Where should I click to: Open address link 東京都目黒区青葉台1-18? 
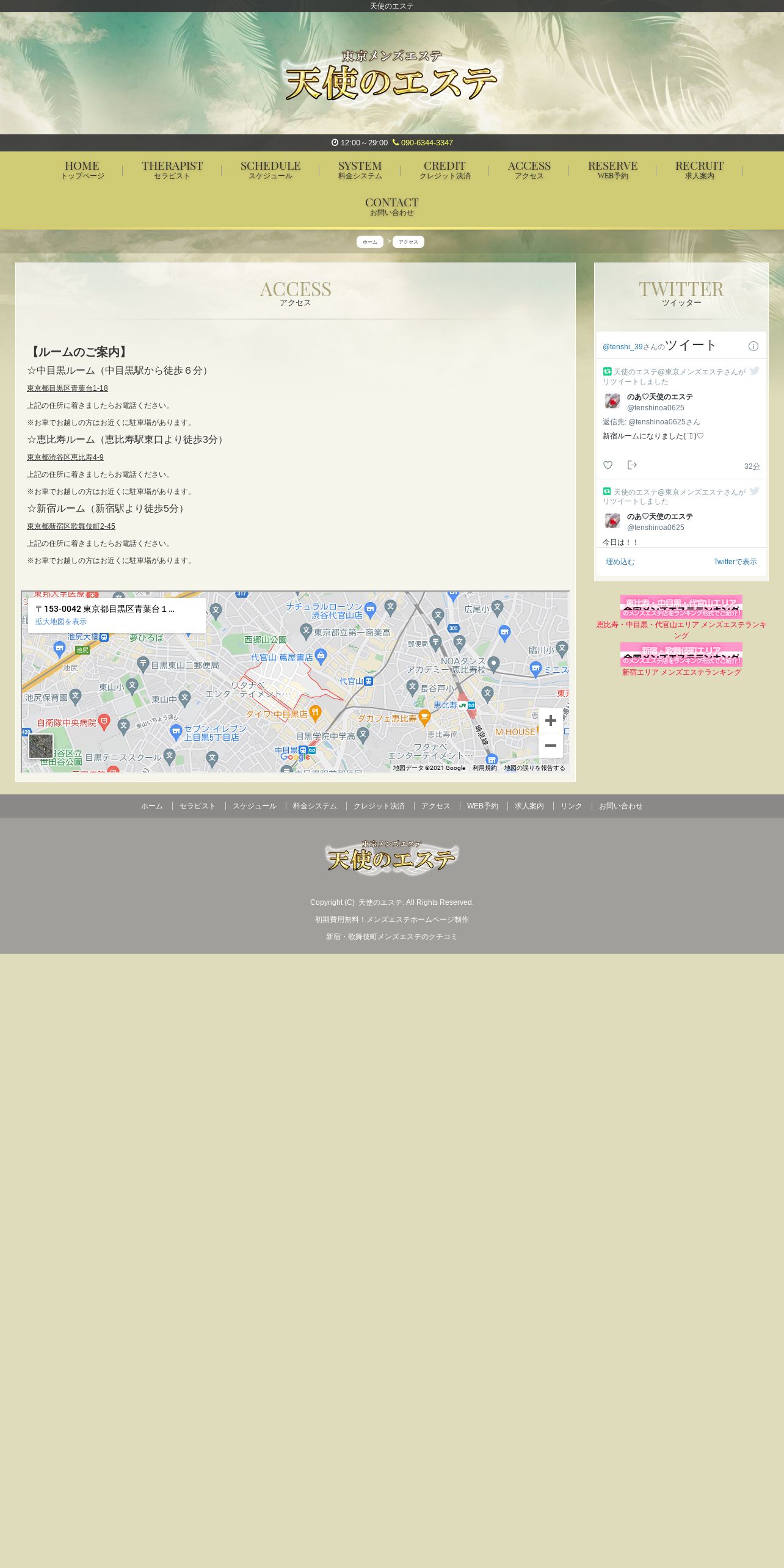[x=67, y=388]
